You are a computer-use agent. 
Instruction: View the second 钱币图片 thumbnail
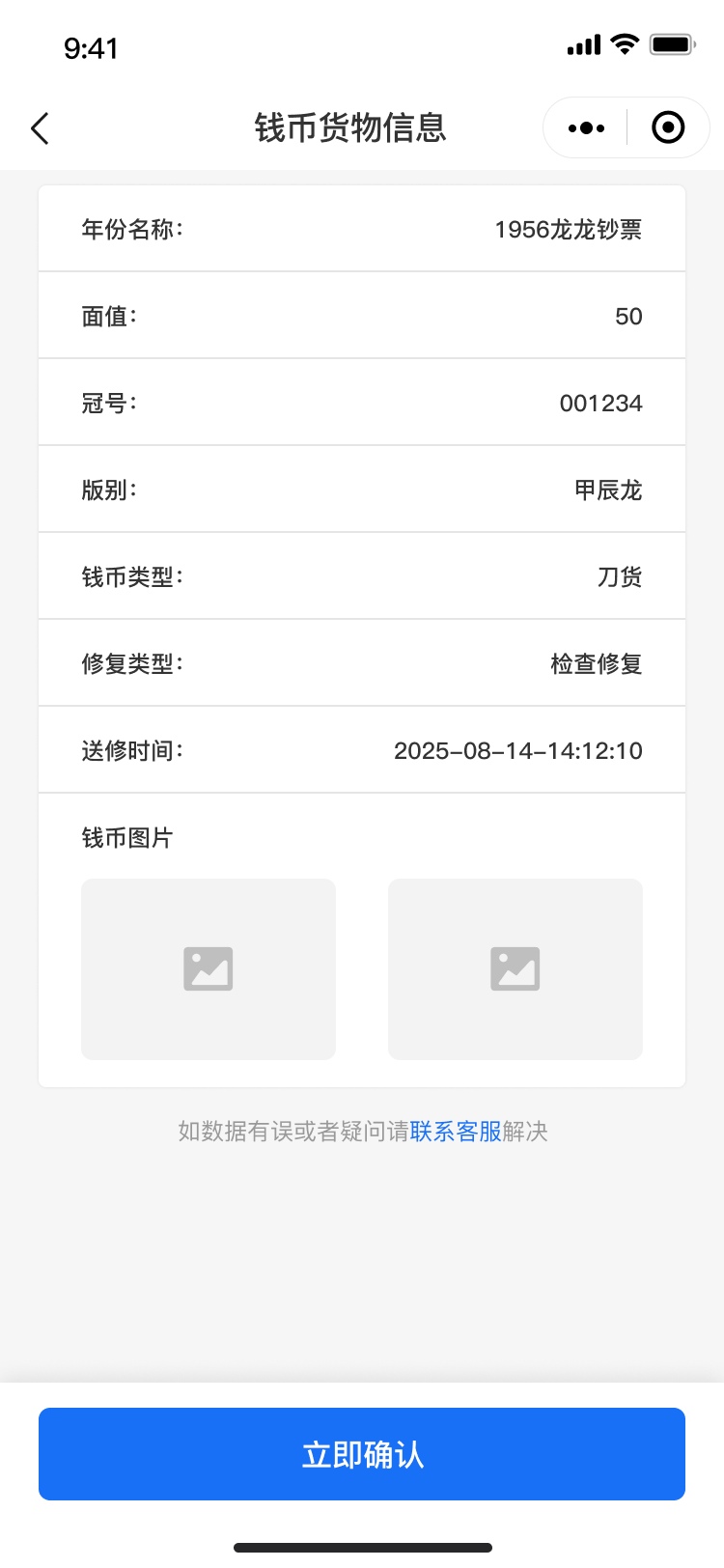(x=515, y=968)
